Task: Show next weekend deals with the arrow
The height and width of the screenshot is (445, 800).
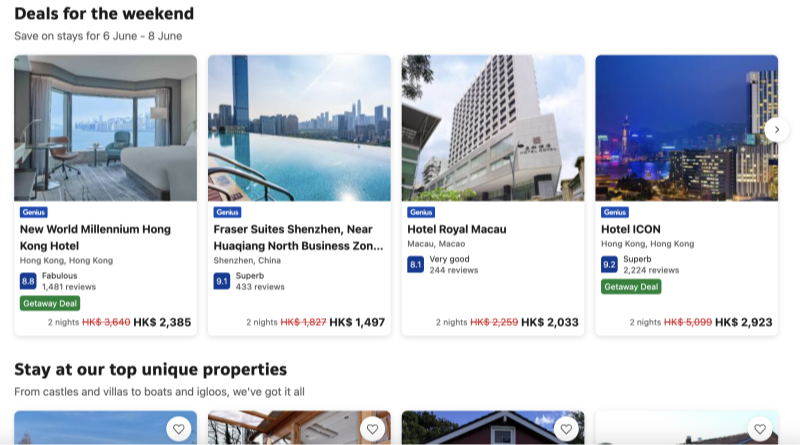Action: [776, 129]
